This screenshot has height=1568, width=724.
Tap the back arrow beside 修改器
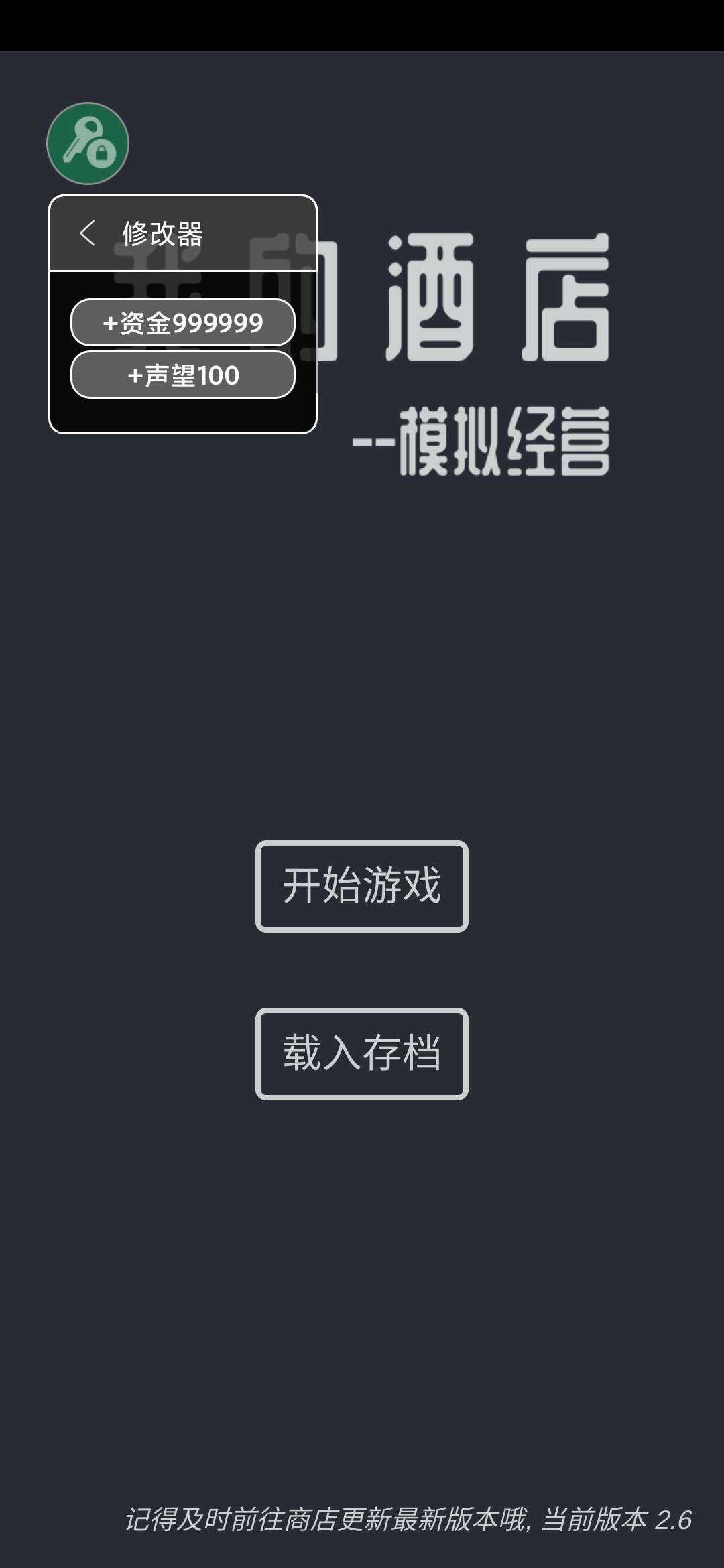87,233
